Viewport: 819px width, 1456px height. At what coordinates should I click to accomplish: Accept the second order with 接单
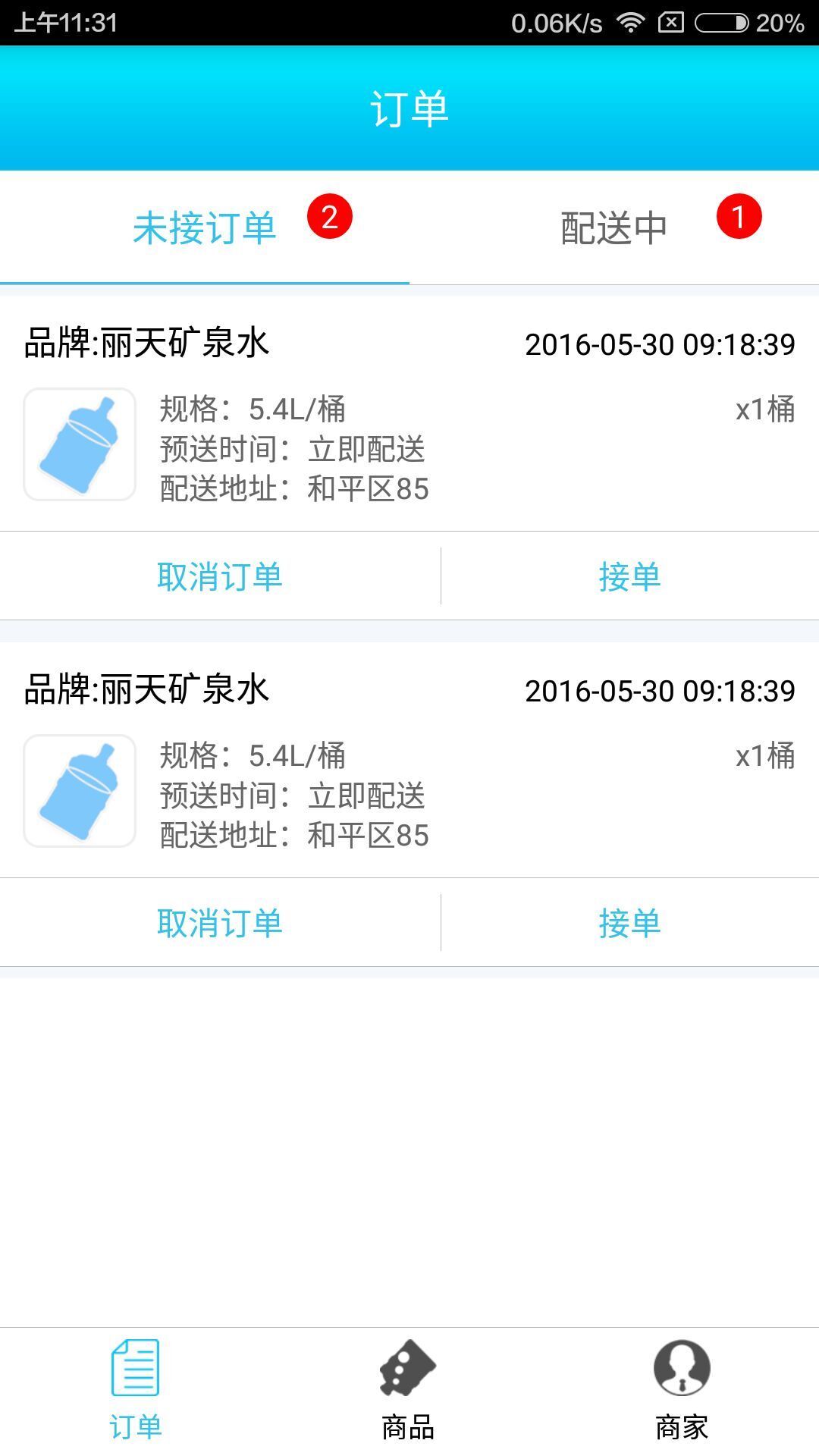click(629, 923)
